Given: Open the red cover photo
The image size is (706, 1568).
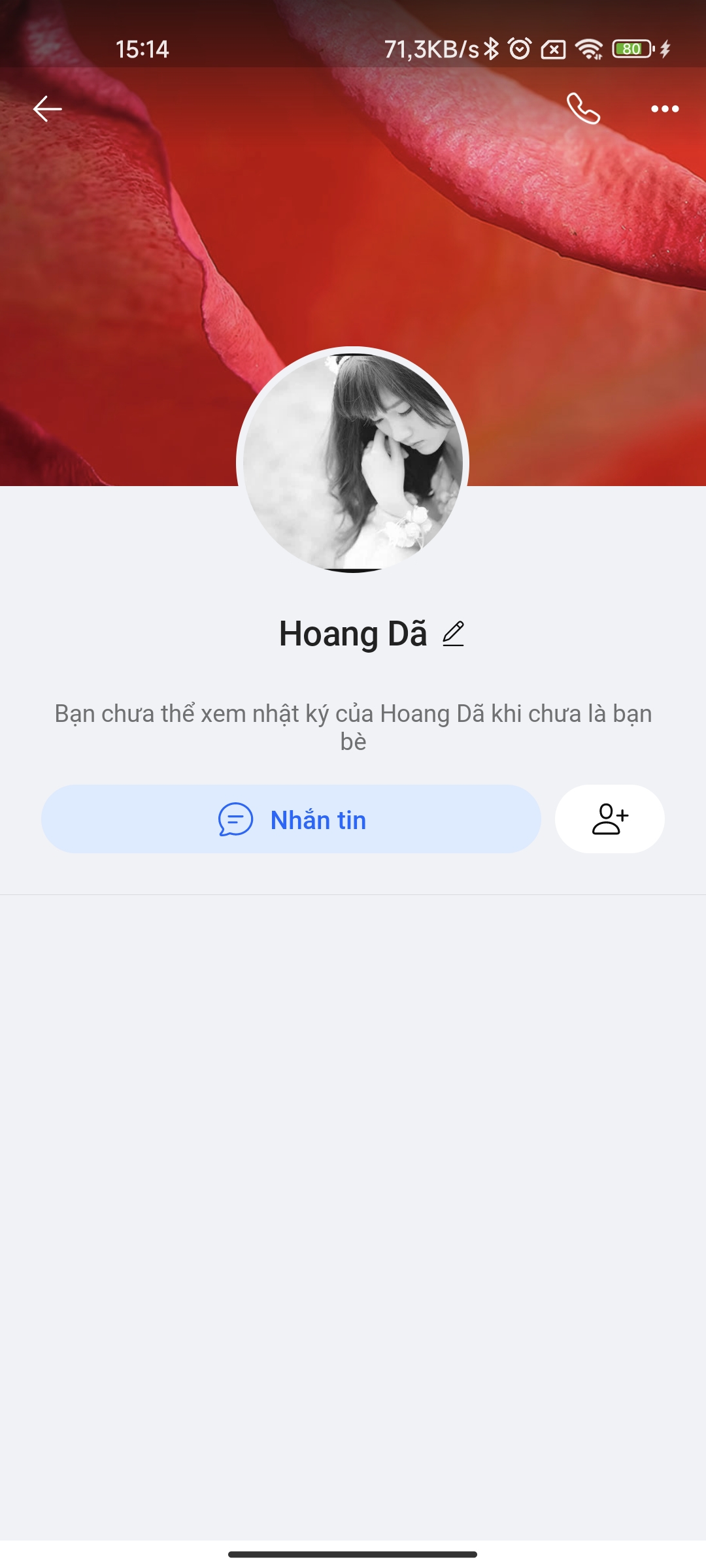Looking at the screenshot, I should [353, 229].
